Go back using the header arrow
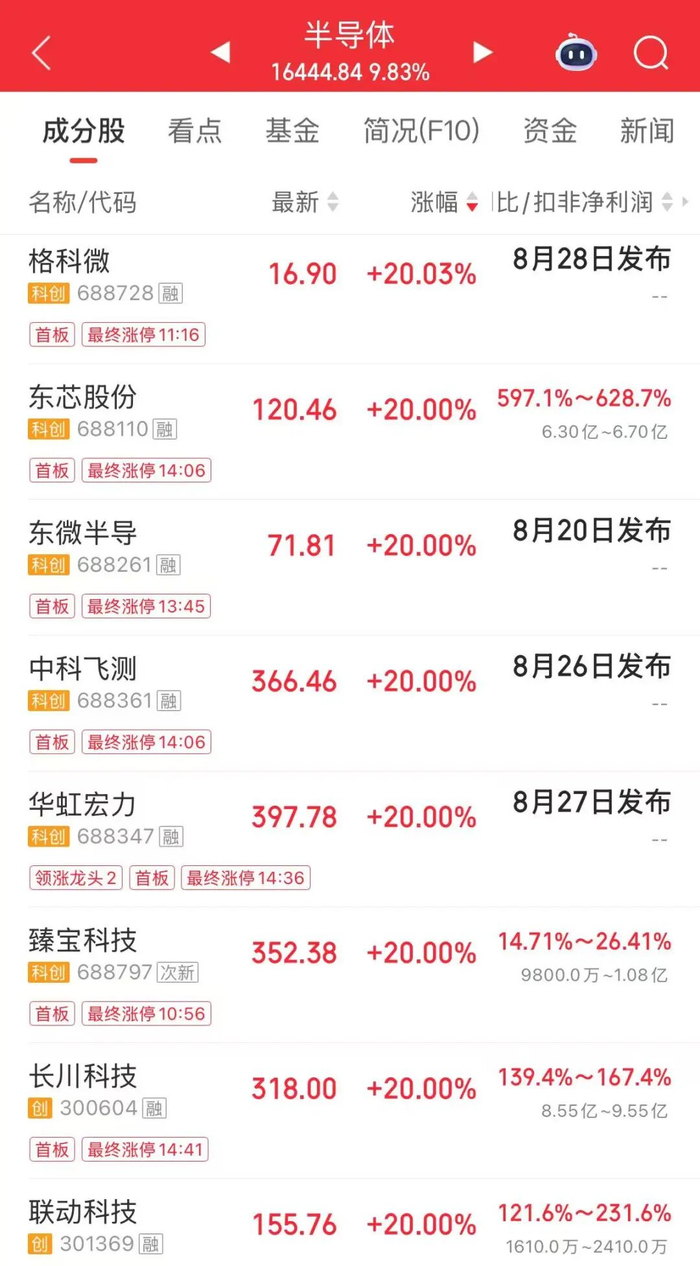Screen dimensions: 700x1266 pyautogui.click(x=41, y=53)
